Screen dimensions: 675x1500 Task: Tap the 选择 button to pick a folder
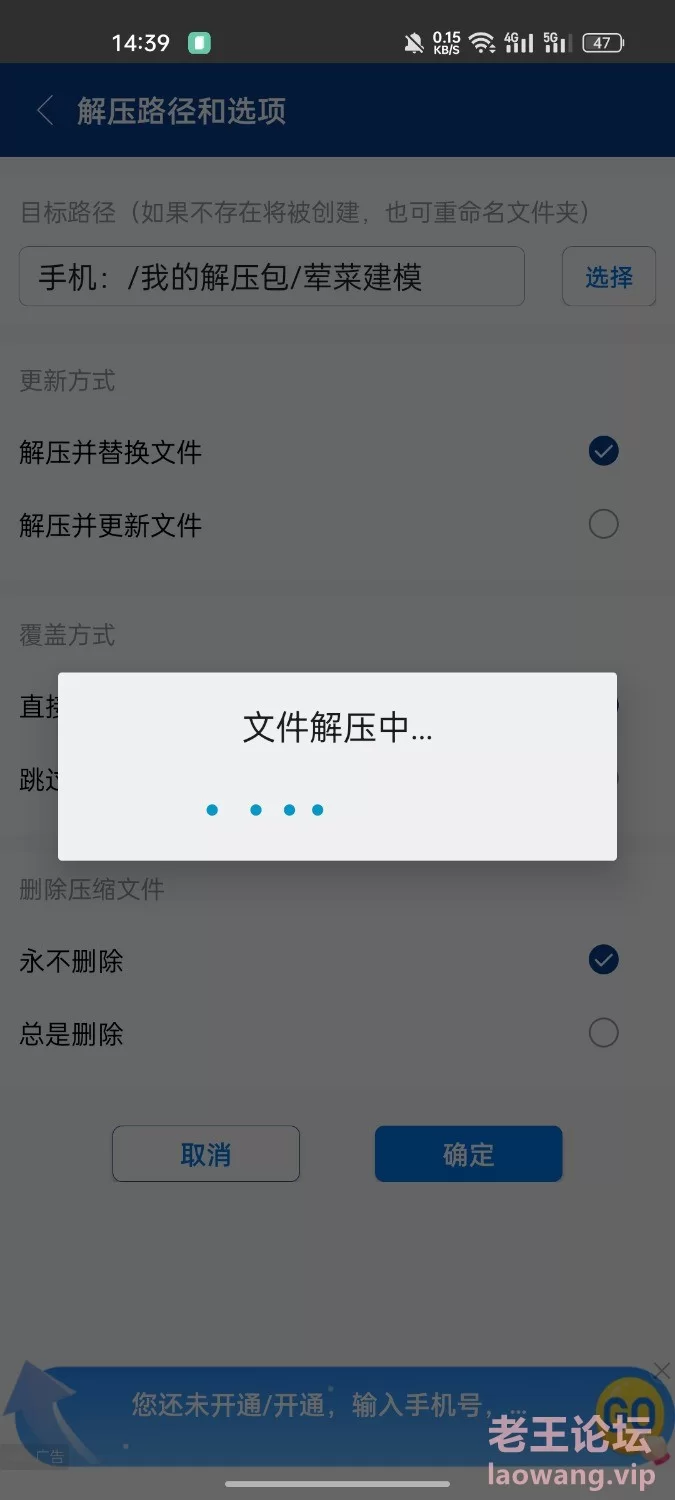click(609, 276)
